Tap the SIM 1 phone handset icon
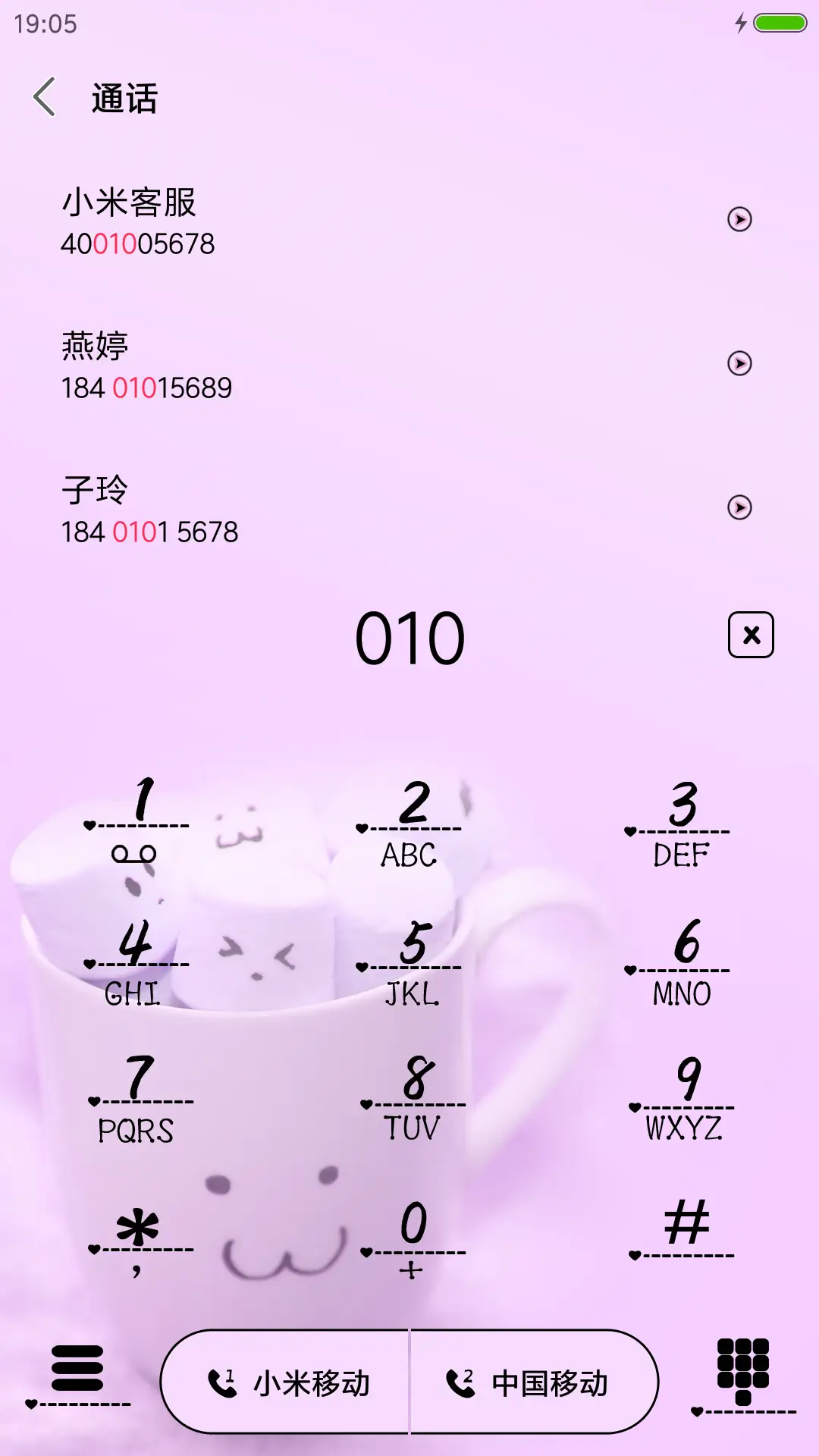Viewport: 819px width, 1456px height. coord(224,1382)
